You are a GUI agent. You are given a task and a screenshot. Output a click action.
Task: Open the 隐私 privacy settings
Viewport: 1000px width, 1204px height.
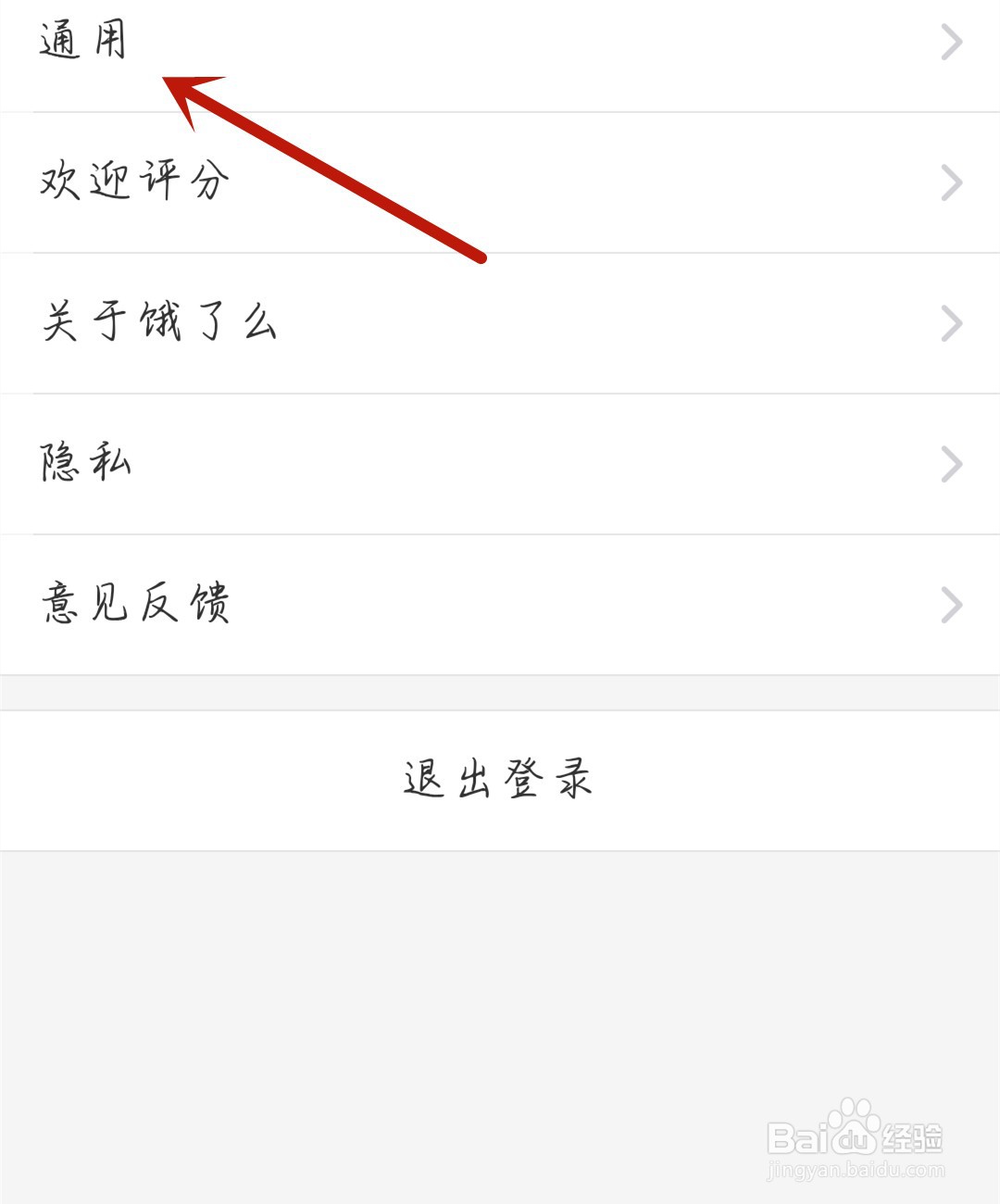coord(370,463)
